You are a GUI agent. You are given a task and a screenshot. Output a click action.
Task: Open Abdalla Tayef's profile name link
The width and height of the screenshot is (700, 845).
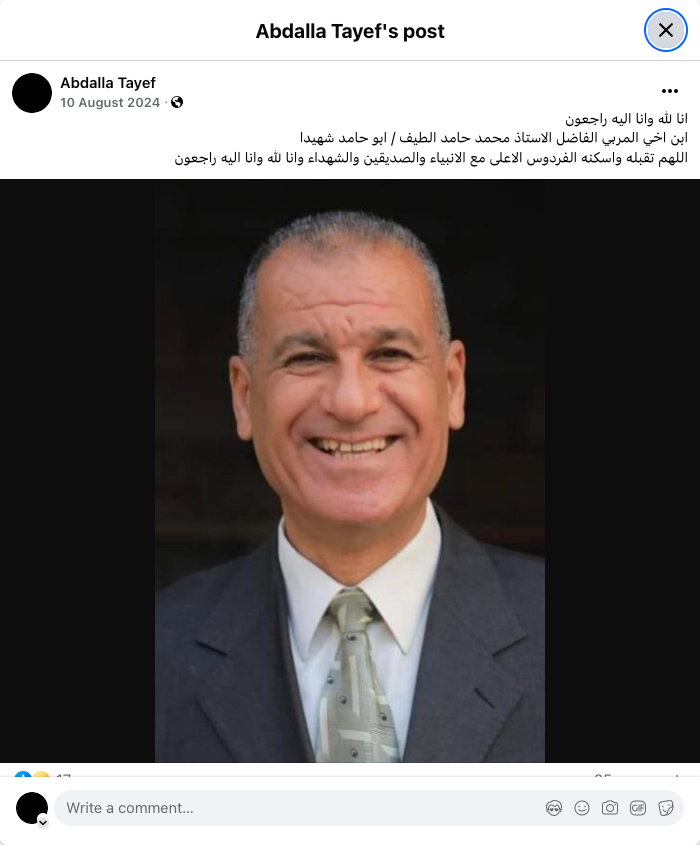(108, 83)
